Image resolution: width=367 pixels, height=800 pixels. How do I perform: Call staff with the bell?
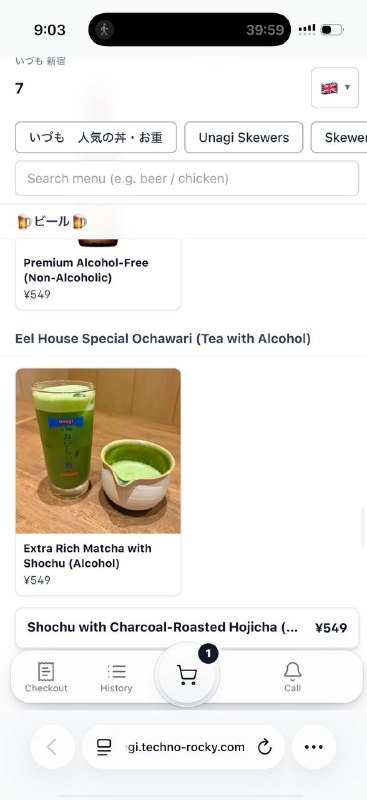(x=292, y=677)
